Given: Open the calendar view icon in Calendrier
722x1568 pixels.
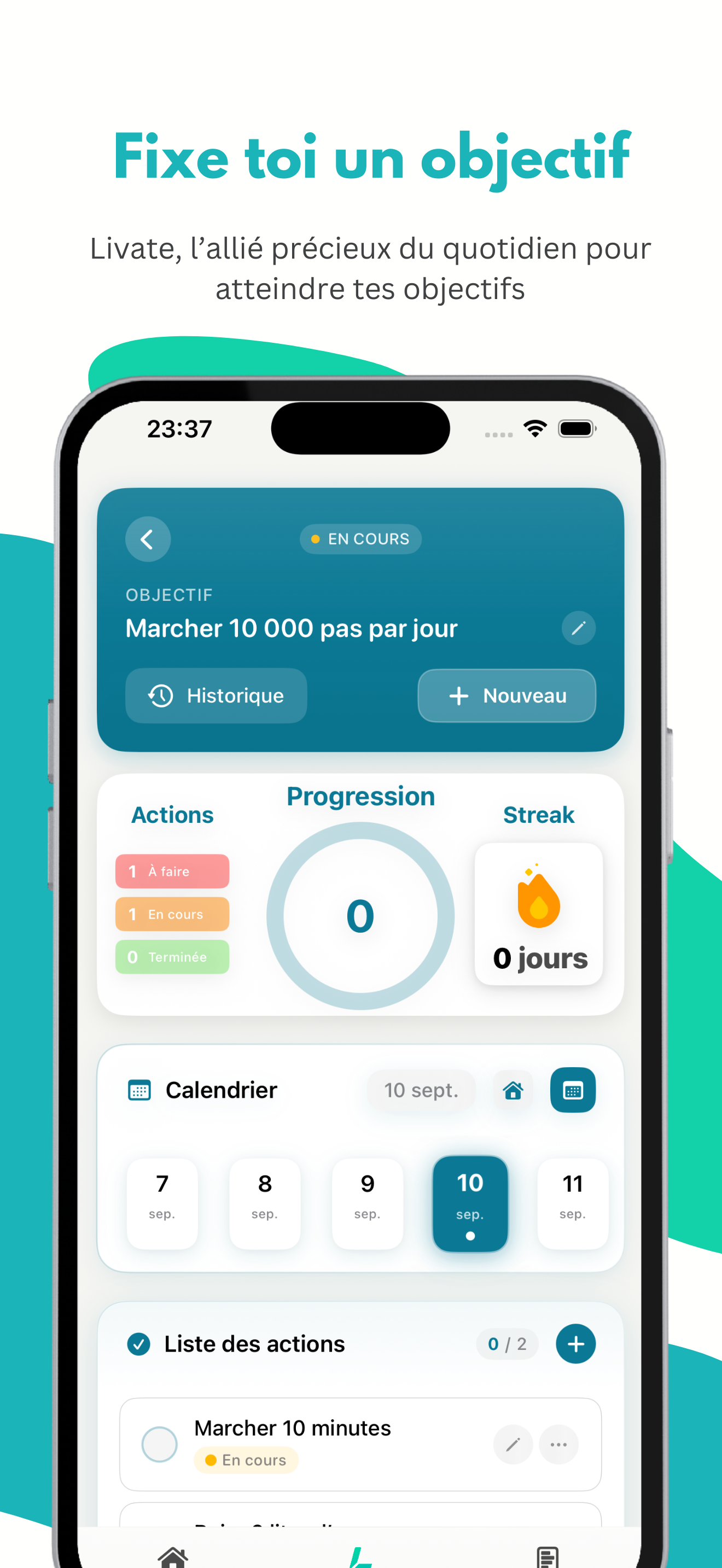Looking at the screenshot, I should click(572, 1090).
